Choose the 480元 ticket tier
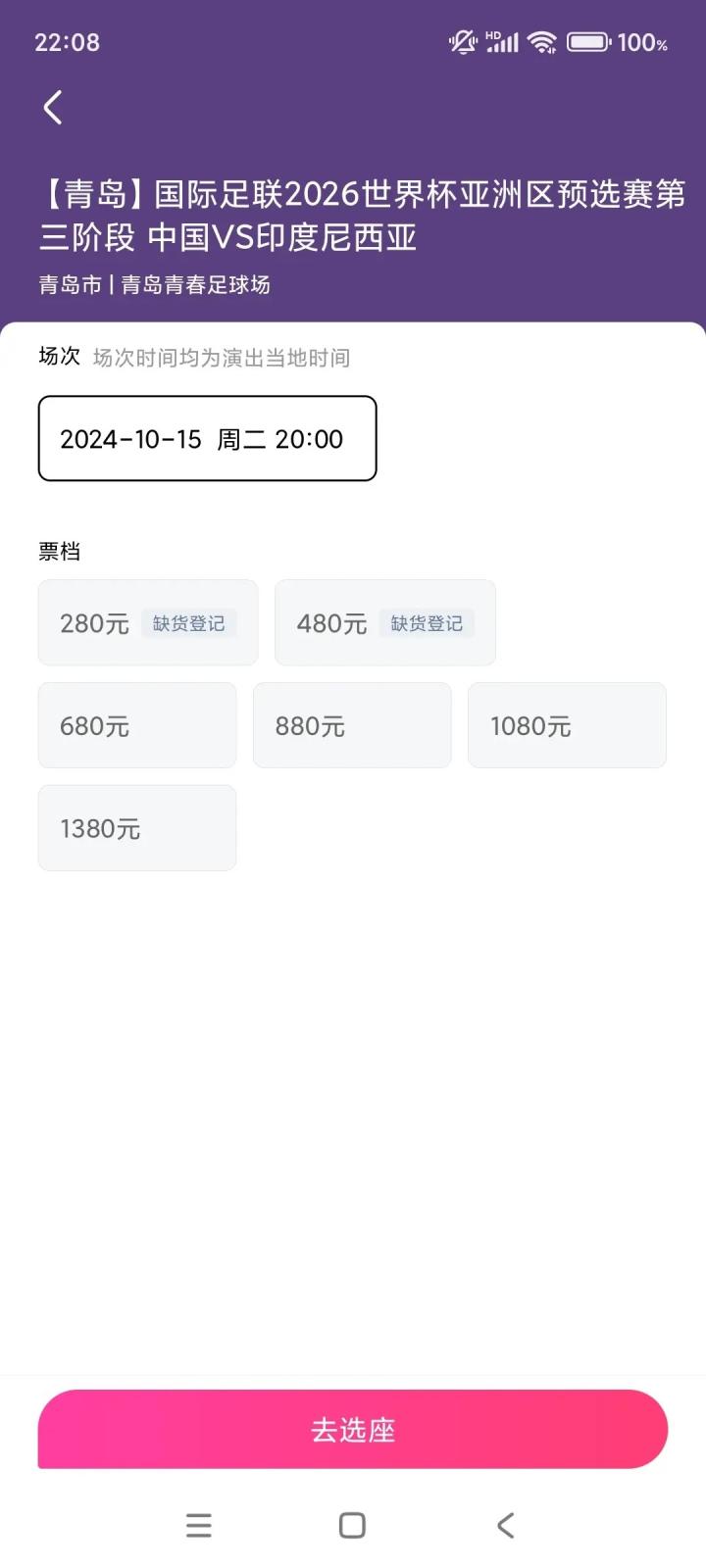The height and width of the screenshot is (1568, 706). pos(385,622)
